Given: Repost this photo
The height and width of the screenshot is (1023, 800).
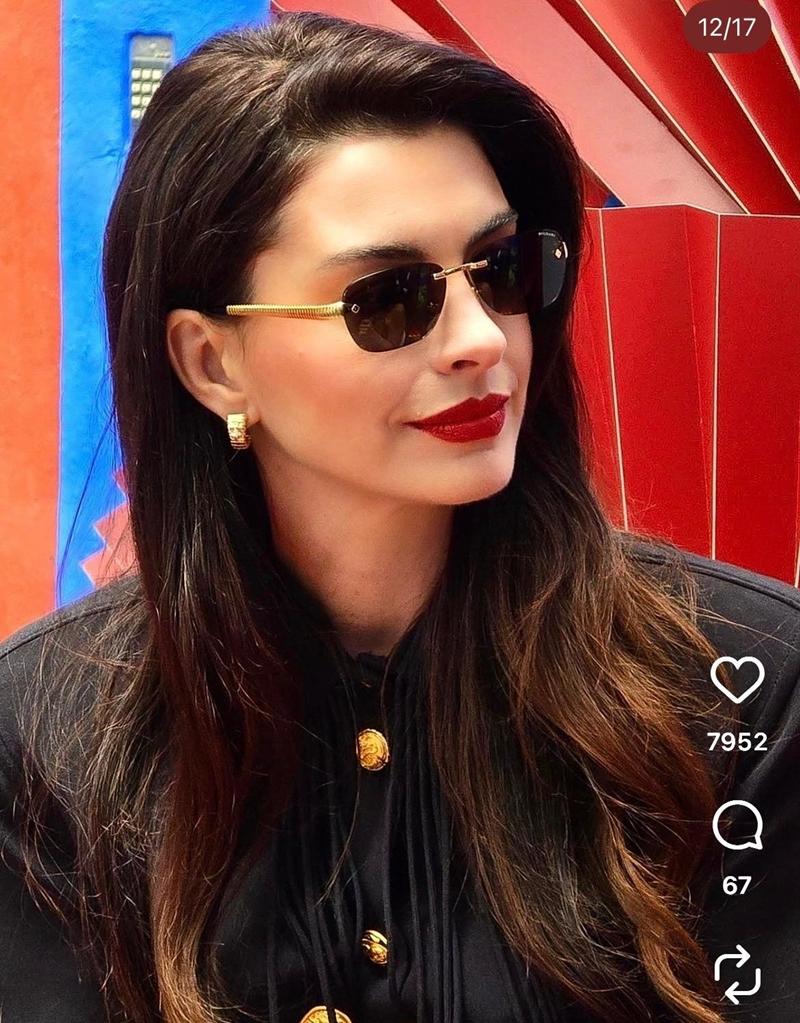Looking at the screenshot, I should (737, 972).
